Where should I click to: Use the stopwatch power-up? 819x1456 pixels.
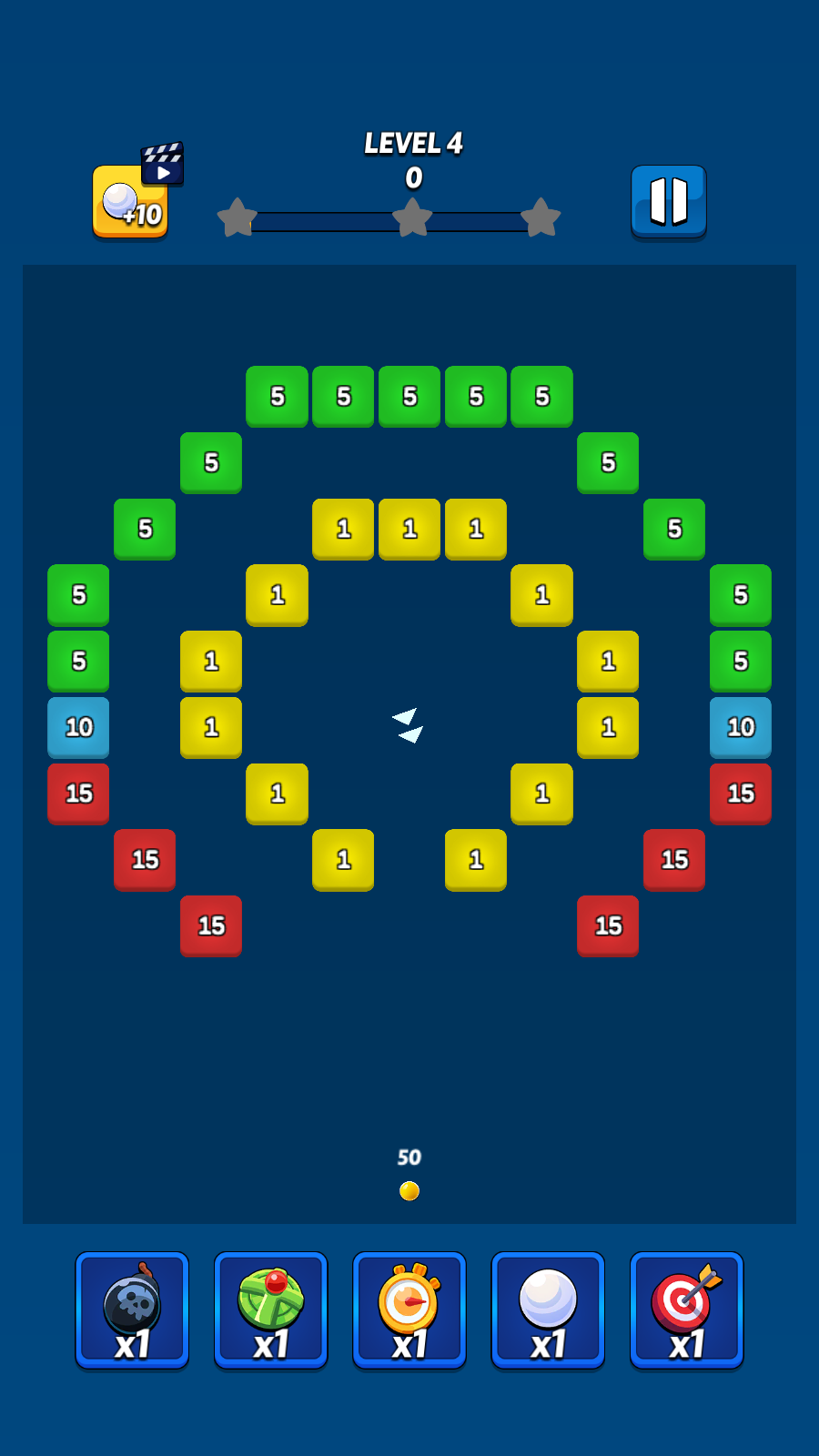point(409,1310)
